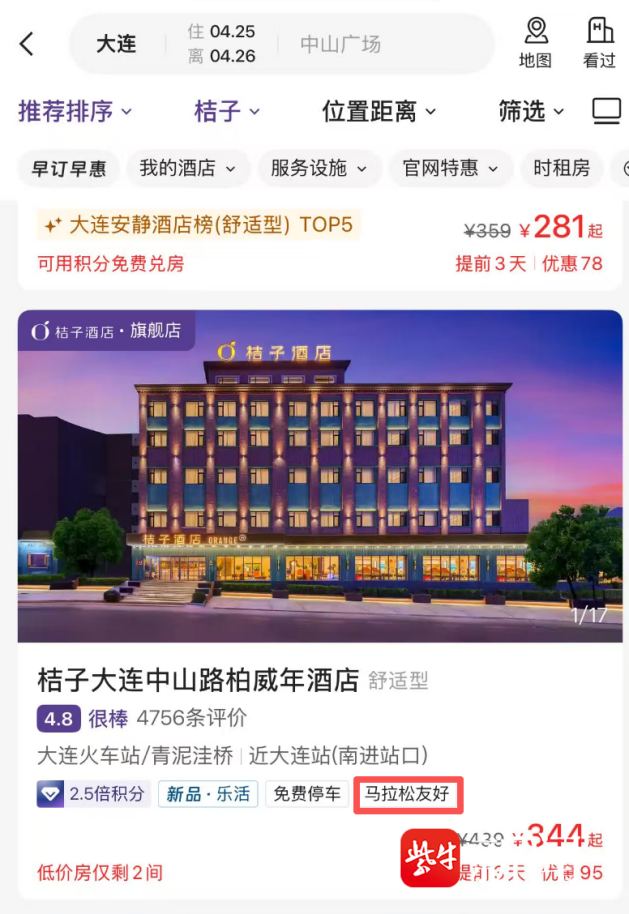Expand the 推荐排序 sort dropdown
This screenshot has width=629, height=914.
pos(75,111)
